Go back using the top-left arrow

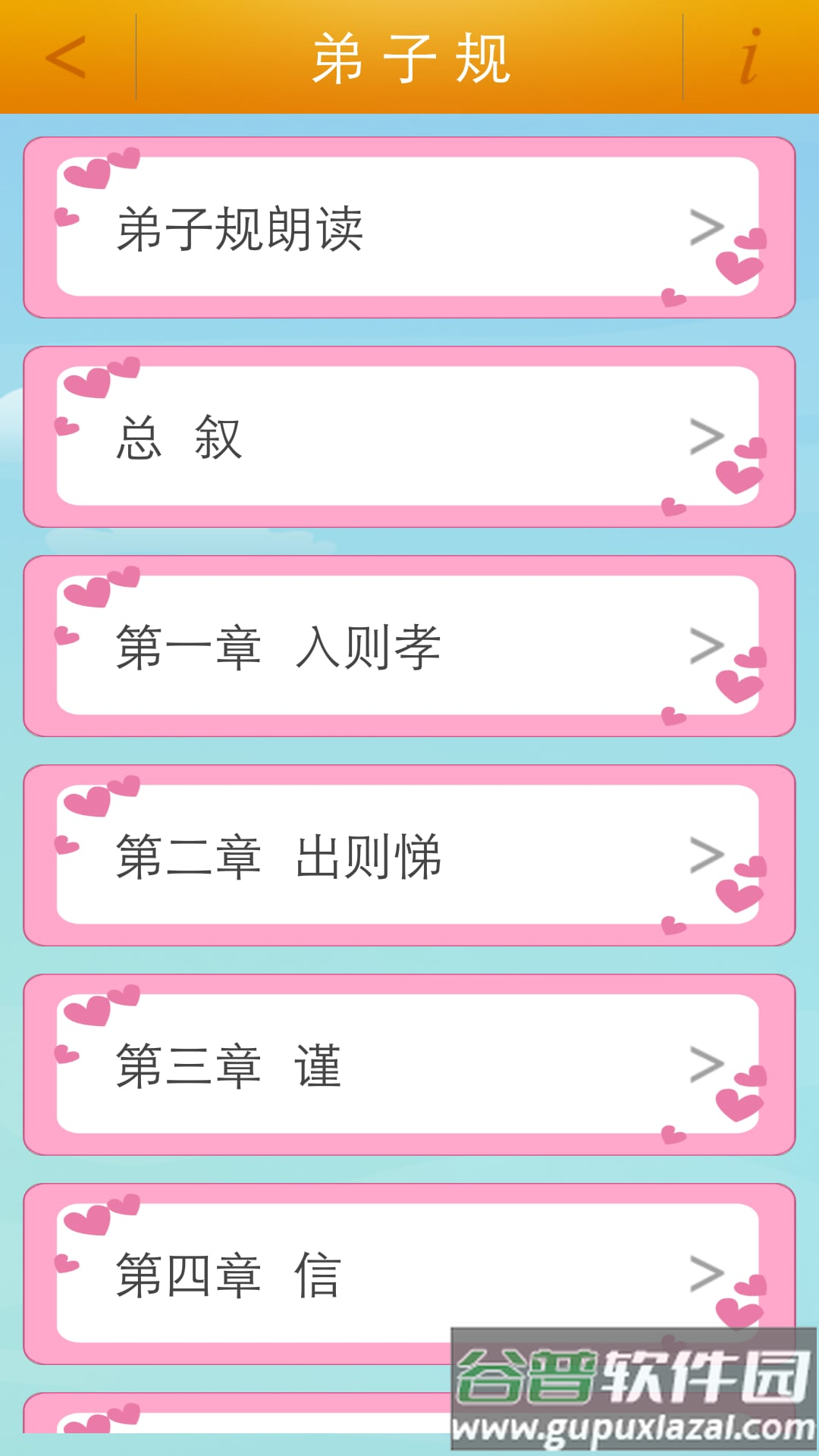67,57
